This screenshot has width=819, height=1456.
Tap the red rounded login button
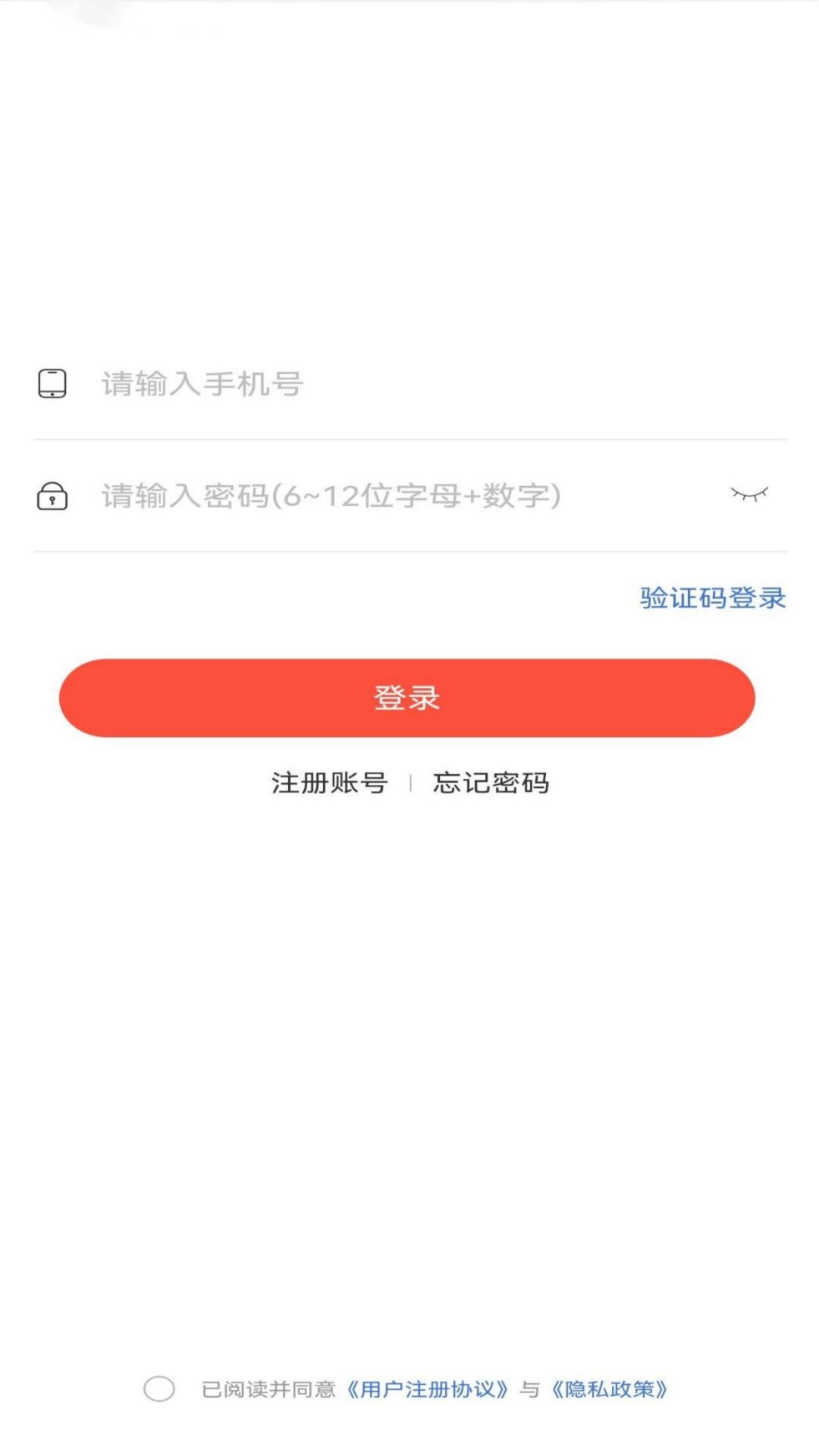pos(408,700)
